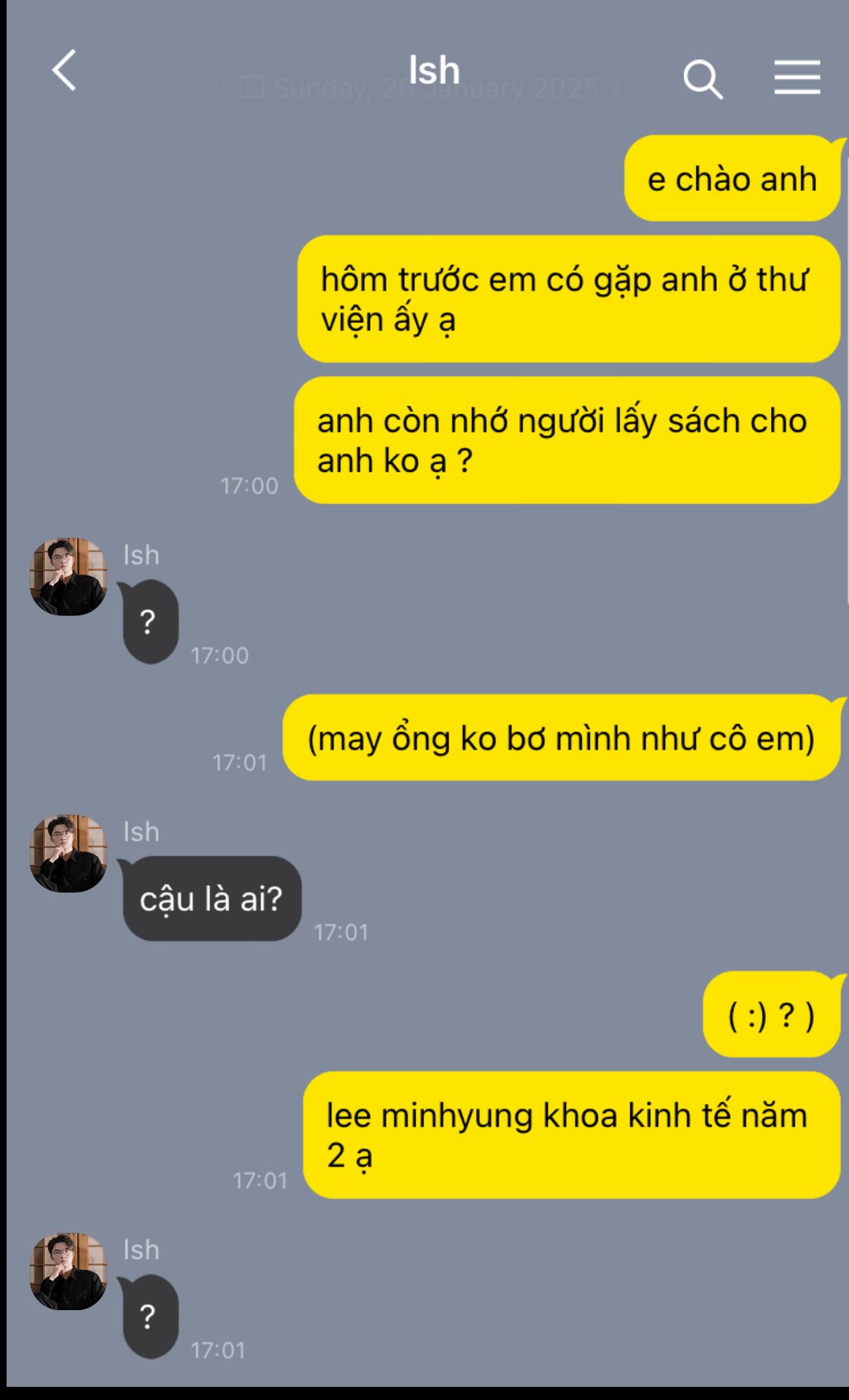Search within this conversation
Viewport: 849px width, 1400px height.
pyautogui.click(x=702, y=79)
